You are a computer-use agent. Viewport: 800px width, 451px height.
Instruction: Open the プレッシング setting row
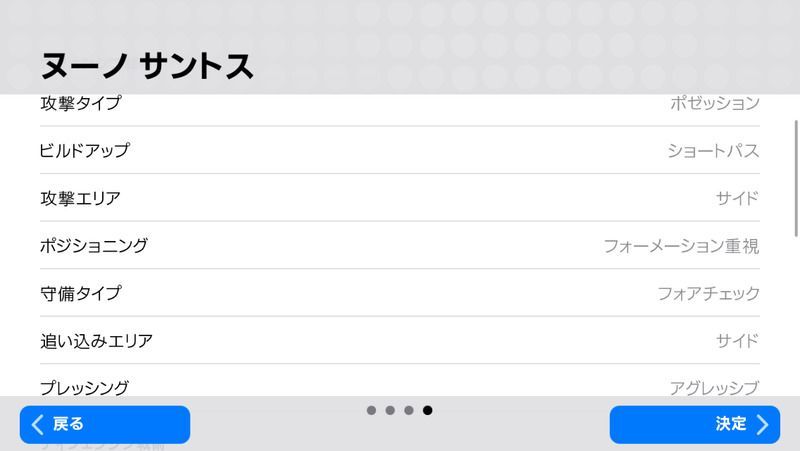tap(400, 385)
